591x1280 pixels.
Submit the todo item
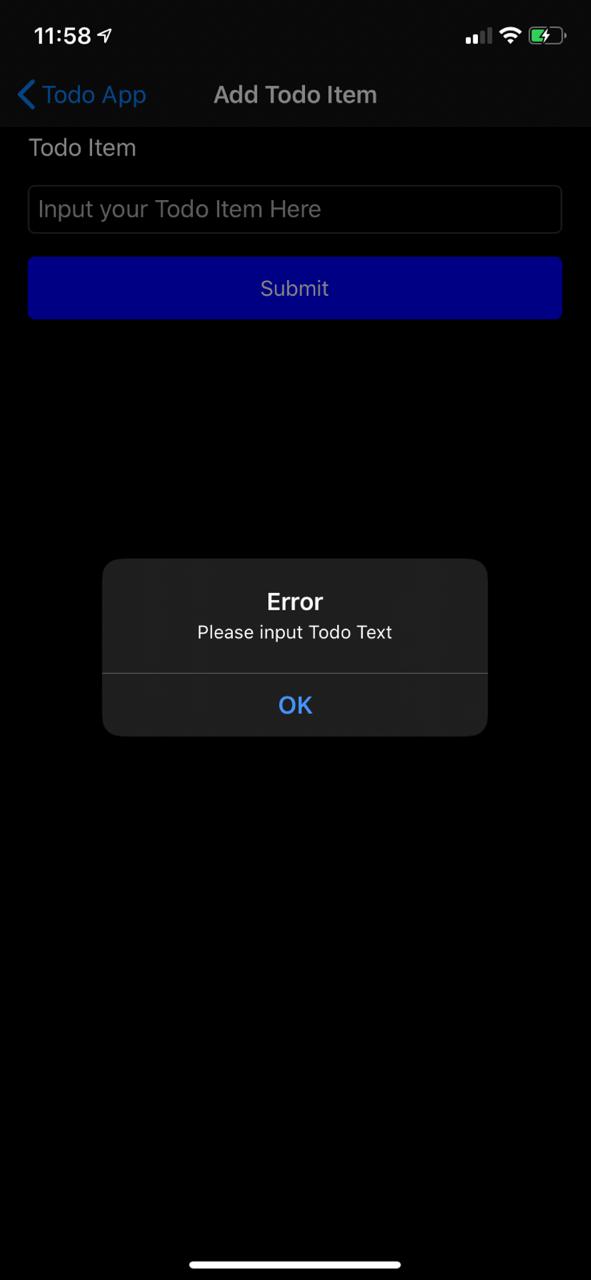(295, 288)
